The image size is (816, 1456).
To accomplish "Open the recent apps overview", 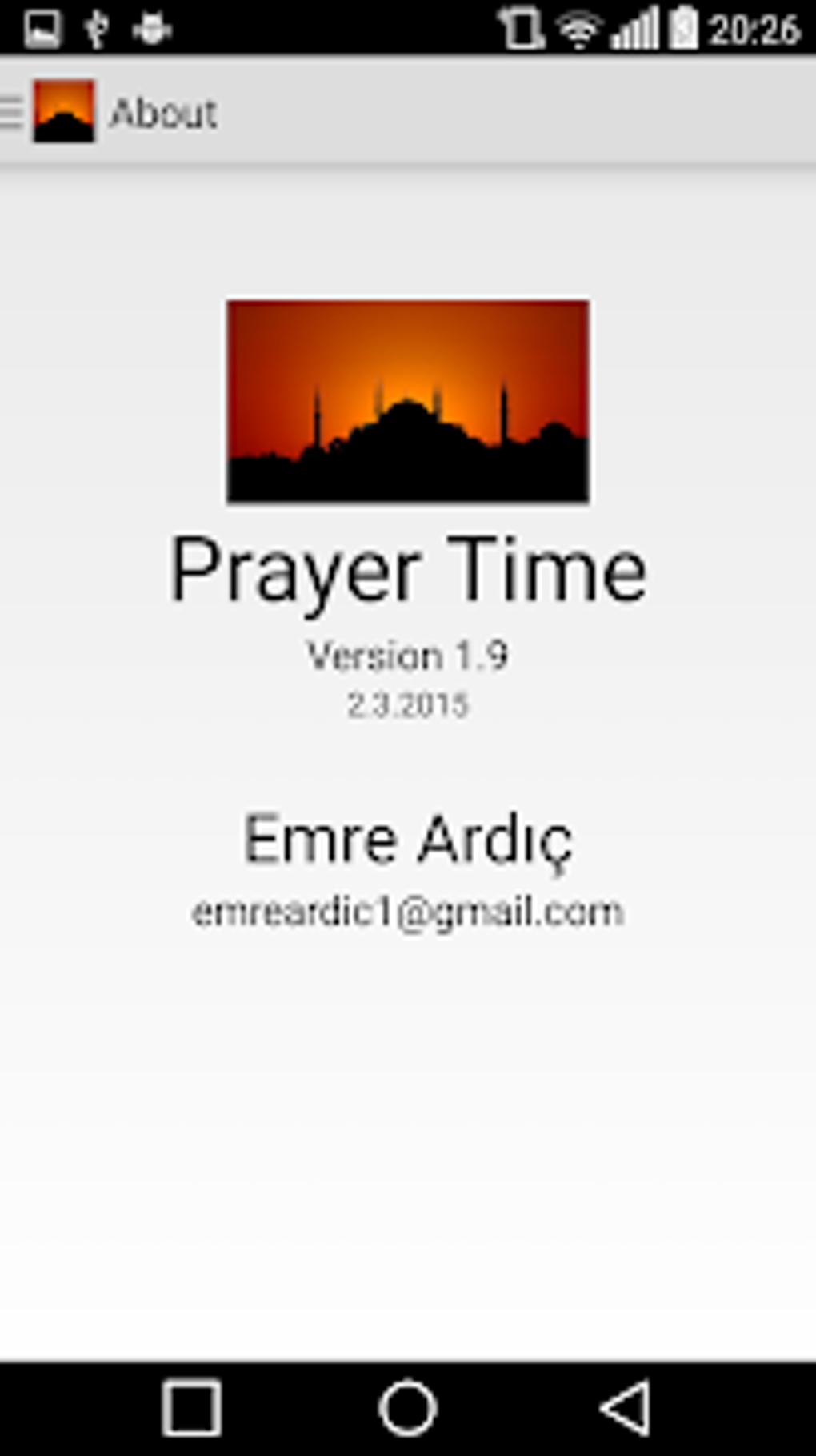I will (x=192, y=1407).
